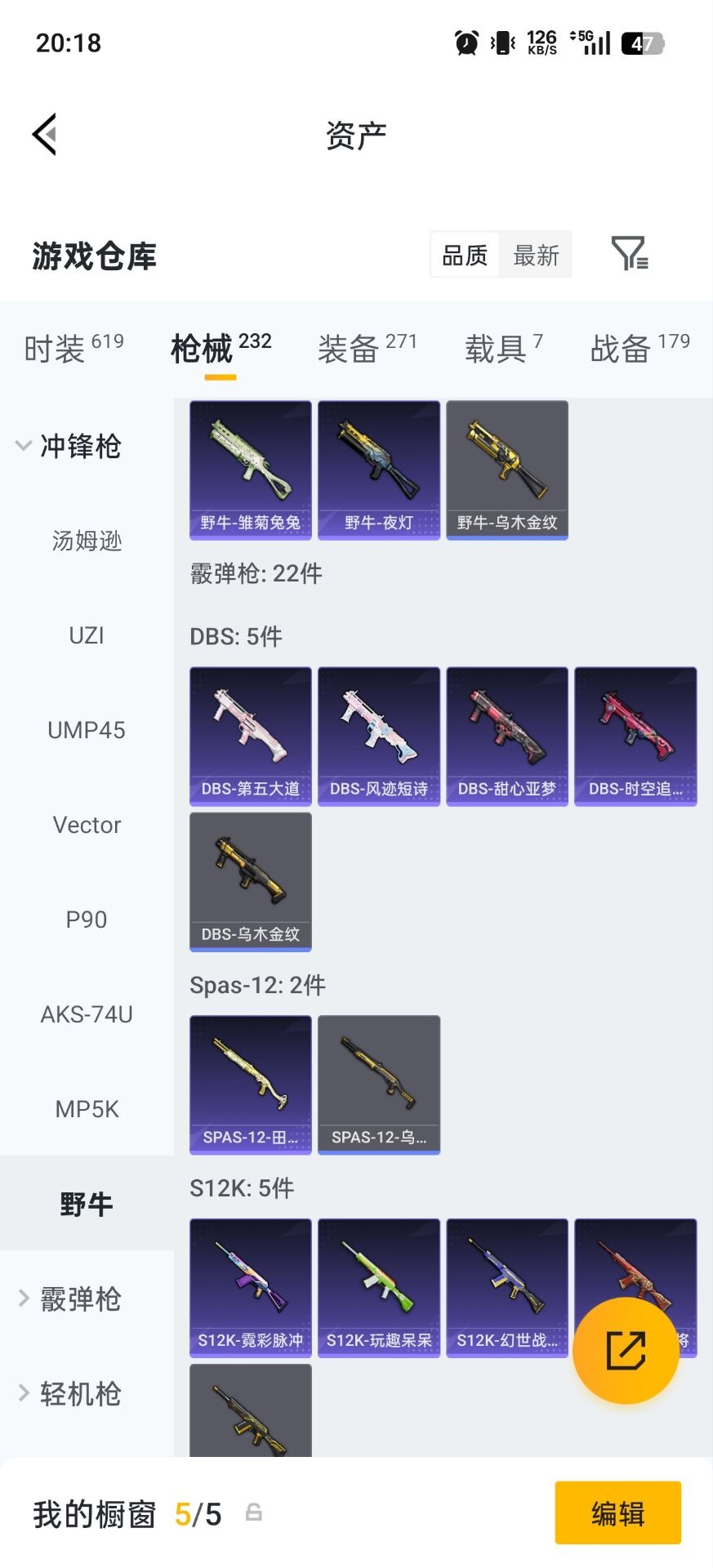Select 品质 sorting mode
This screenshot has width=713, height=1568.
(x=463, y=255)
